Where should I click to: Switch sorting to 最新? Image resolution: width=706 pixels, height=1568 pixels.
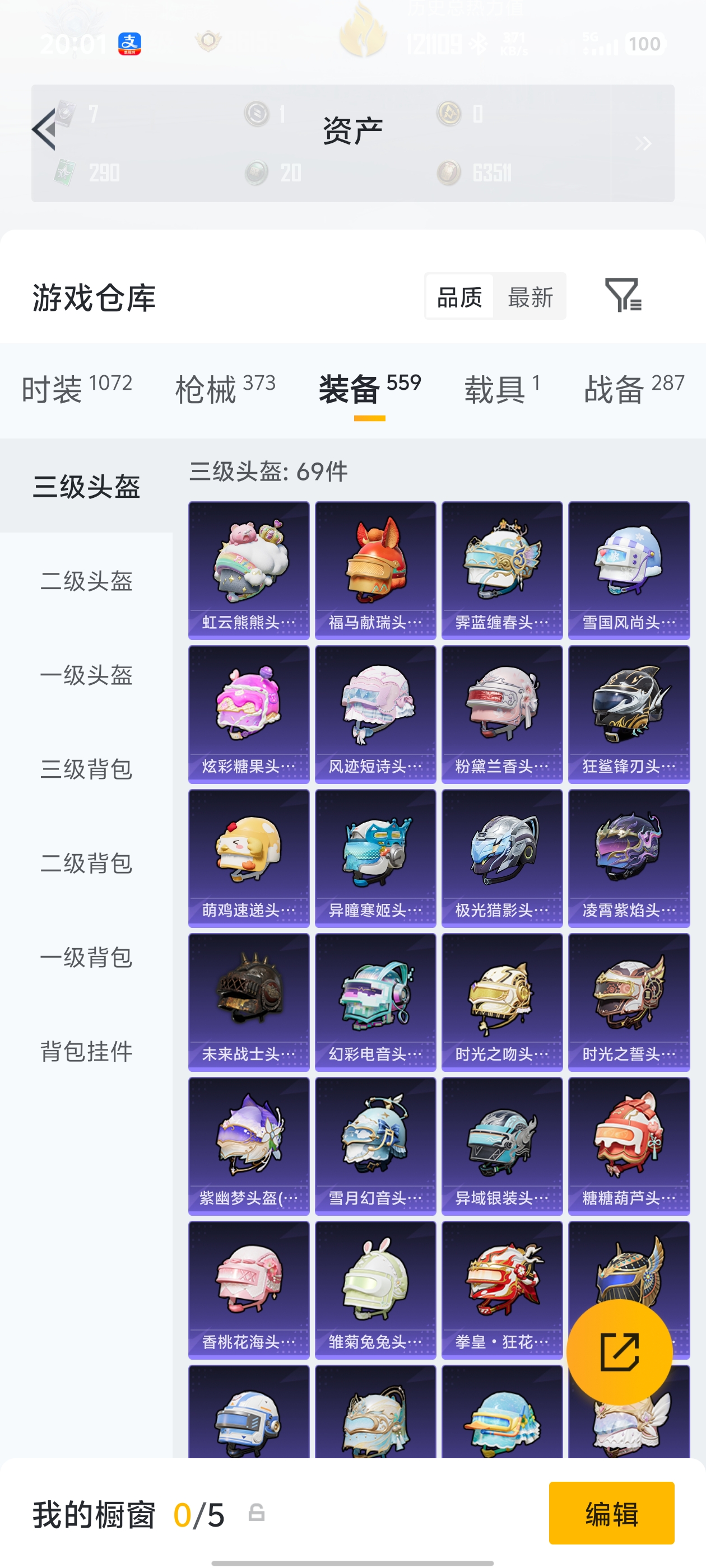click(x=529, y=296)
